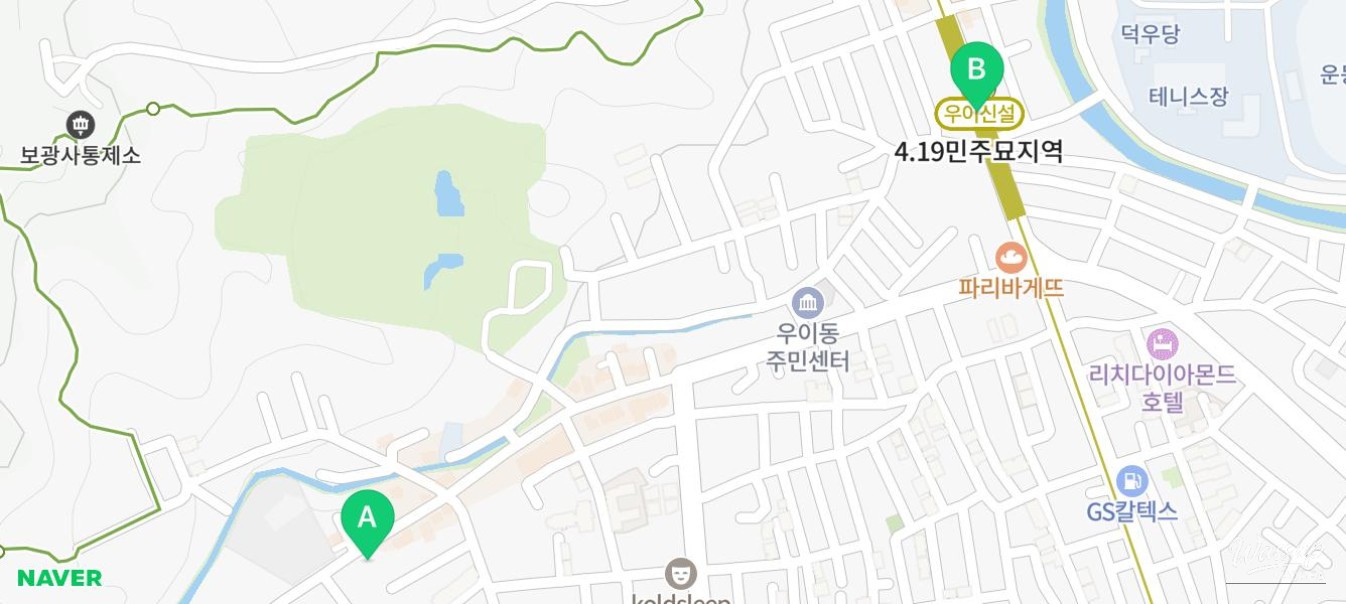
Task: Open the 우이동 주민센터 marker
Action: click(807, 302)
